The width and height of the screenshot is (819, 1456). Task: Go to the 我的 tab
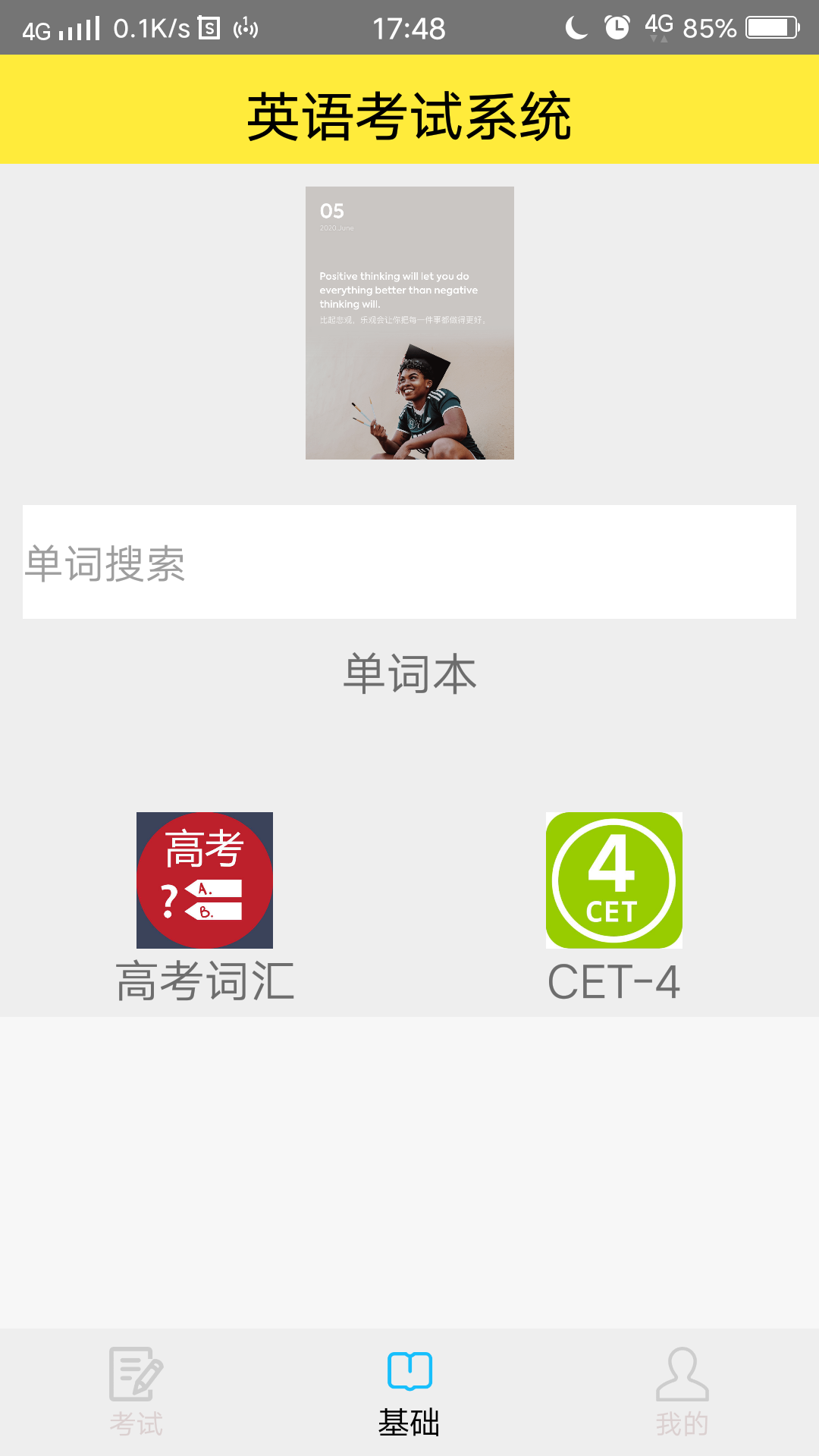(x=682, y=1392)
